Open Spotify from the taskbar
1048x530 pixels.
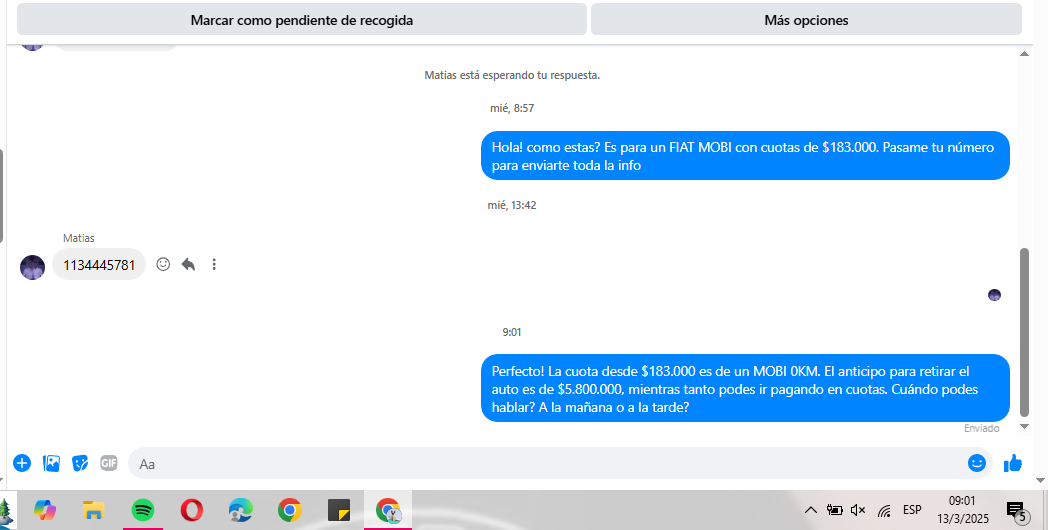(143, 510)
